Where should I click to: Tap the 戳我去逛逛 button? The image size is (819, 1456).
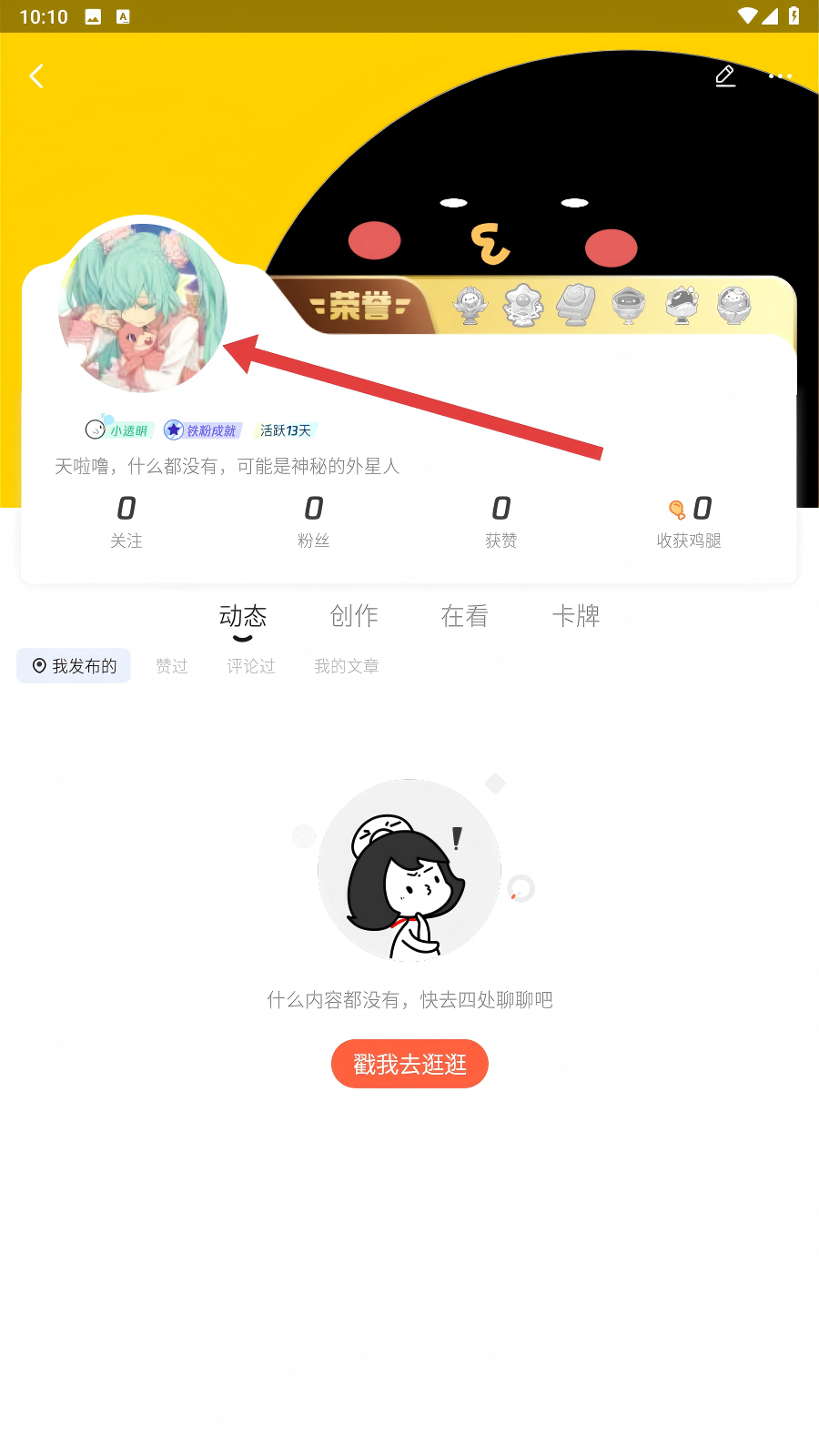[x=409, y=1064]
